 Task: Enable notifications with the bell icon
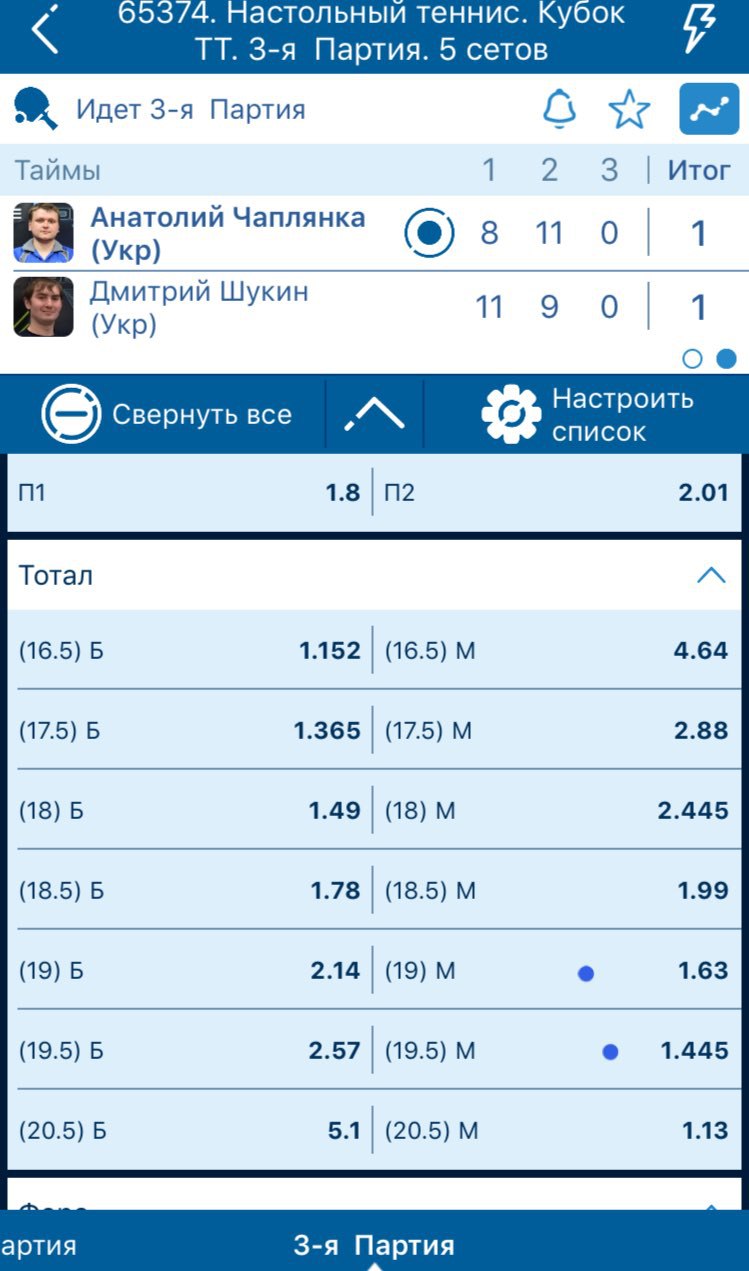click(559, 109)
